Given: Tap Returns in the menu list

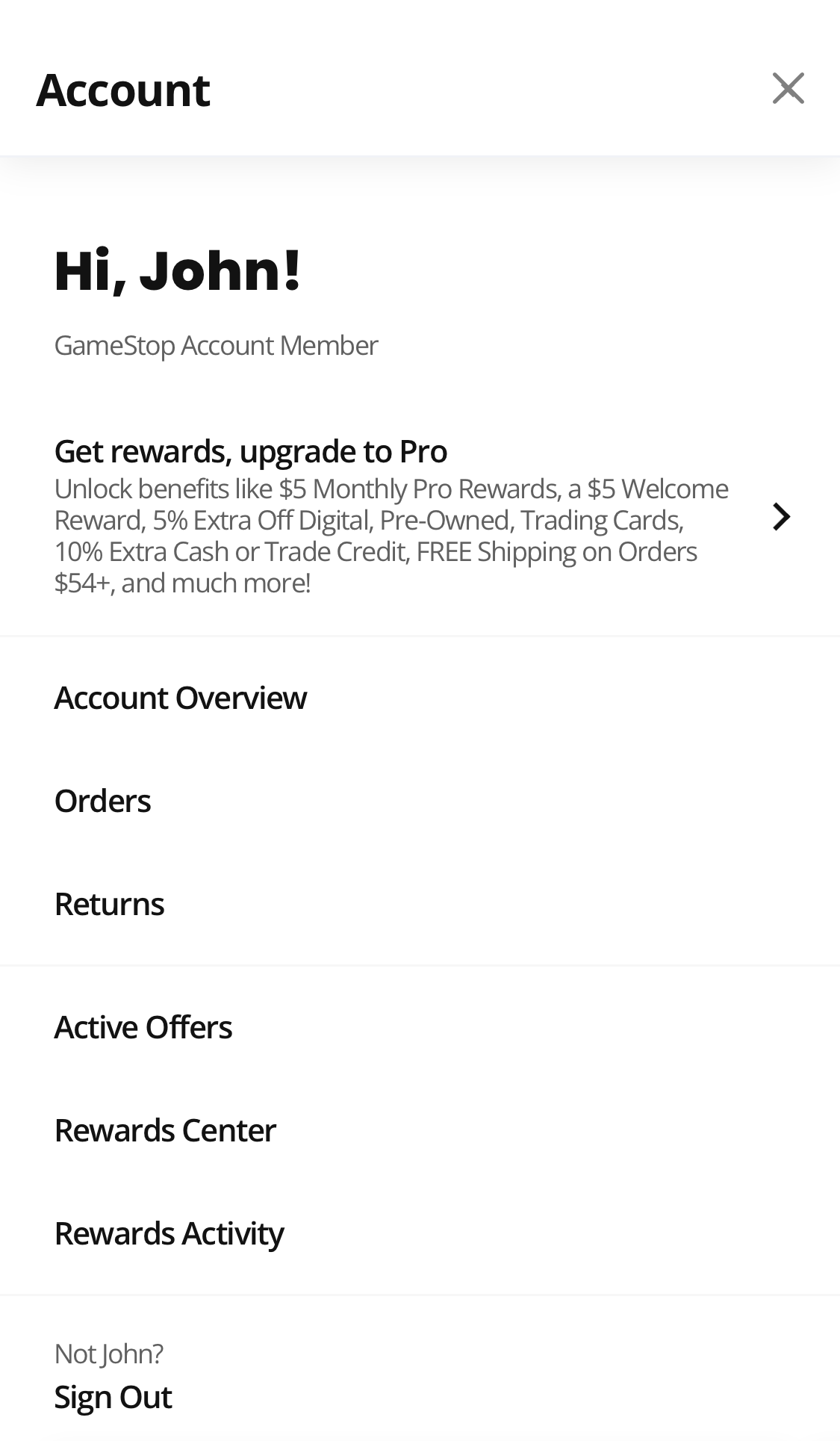Looking at the screenshot, I should 109,903.
